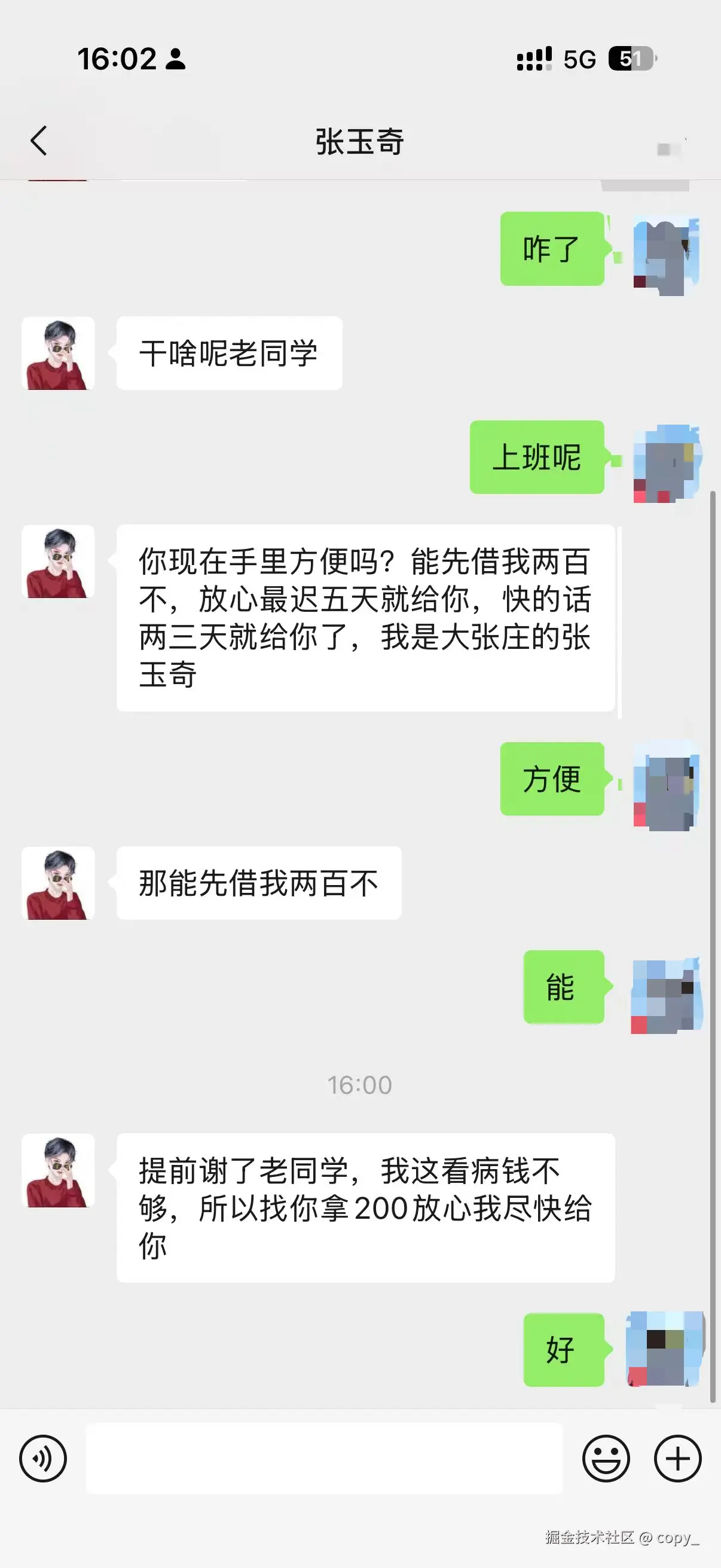
Task: Select the green 方便 reply bubble
Action: 551,781
